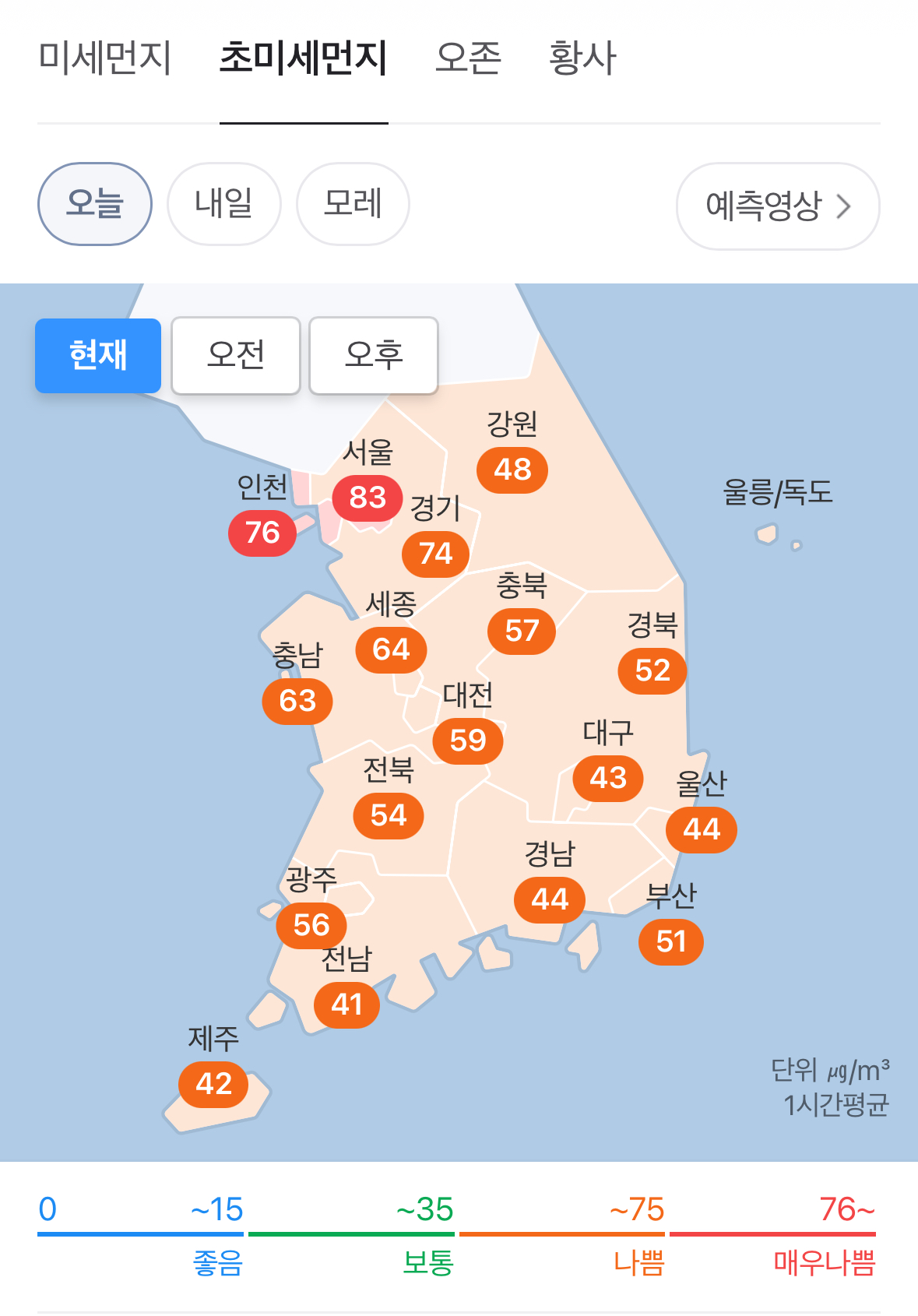Switch the map to 오후
Image resolution: width=918 pixels, height=1316 pixels.
[x=374, y=355]
